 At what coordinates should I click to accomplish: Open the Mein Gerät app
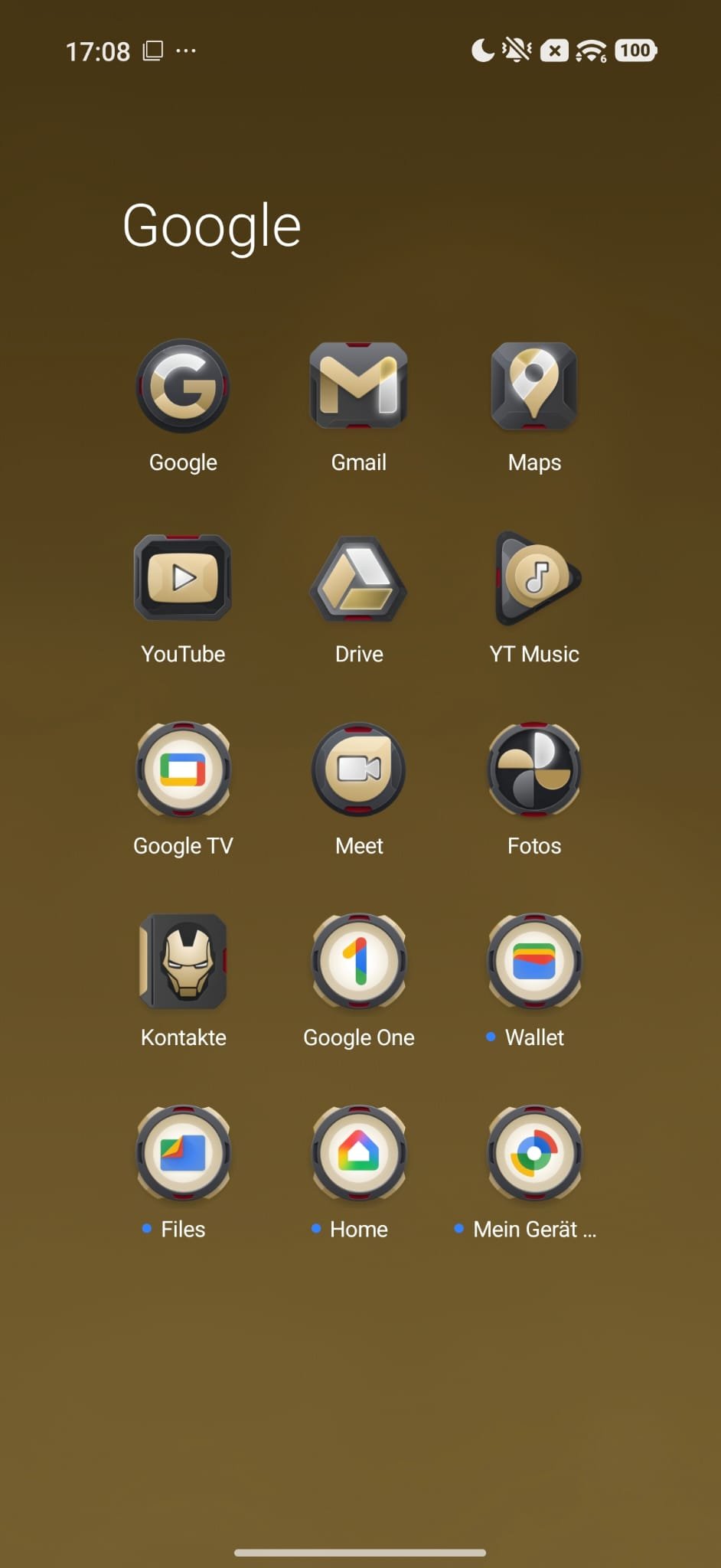click(x=534, y=1152)
